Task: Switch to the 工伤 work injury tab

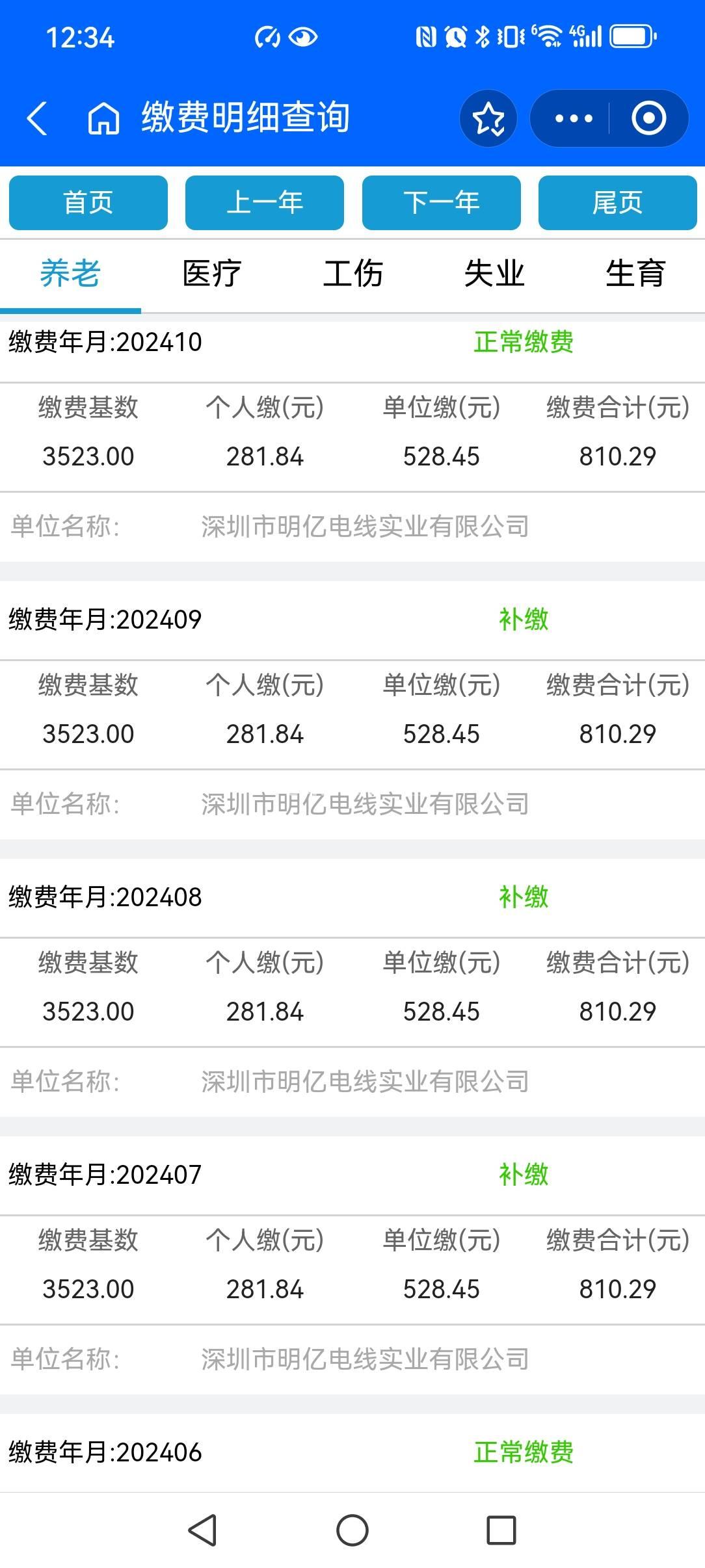Action: point(352,273)
